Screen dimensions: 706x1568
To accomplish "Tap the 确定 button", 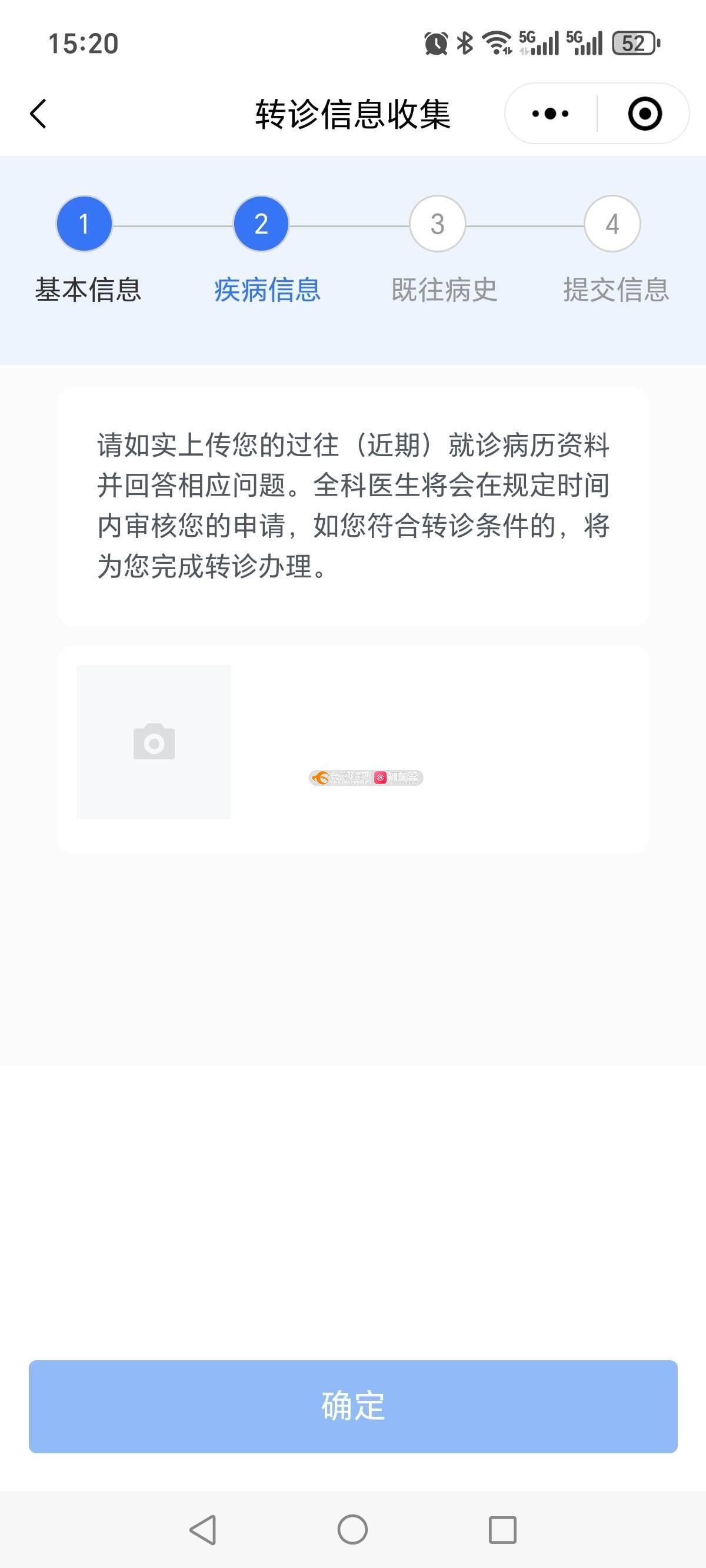I will [x=353, y=1406].
